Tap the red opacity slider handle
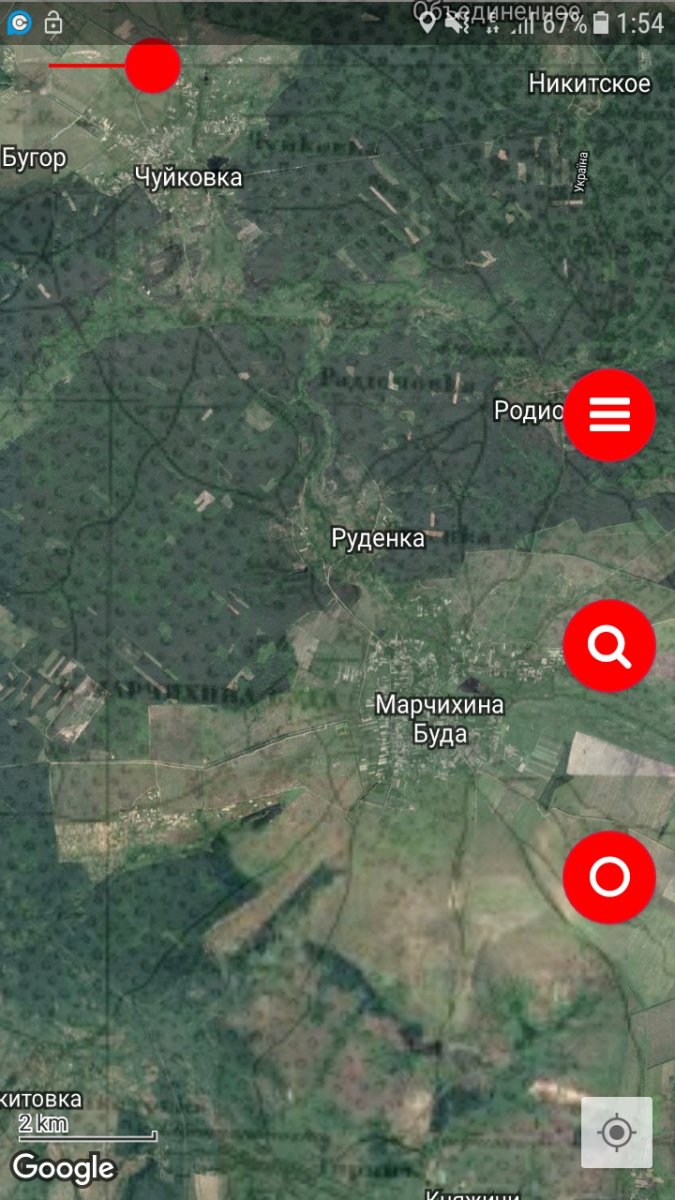Screen dimensions: 675x1200 (x=153, y=66)
